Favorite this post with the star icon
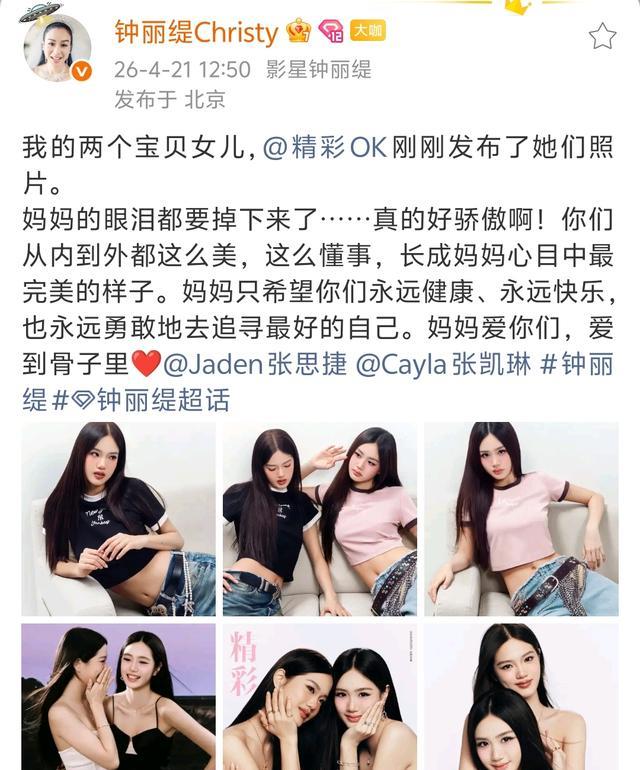The image size is (640, 770). [x=602, y=37]
